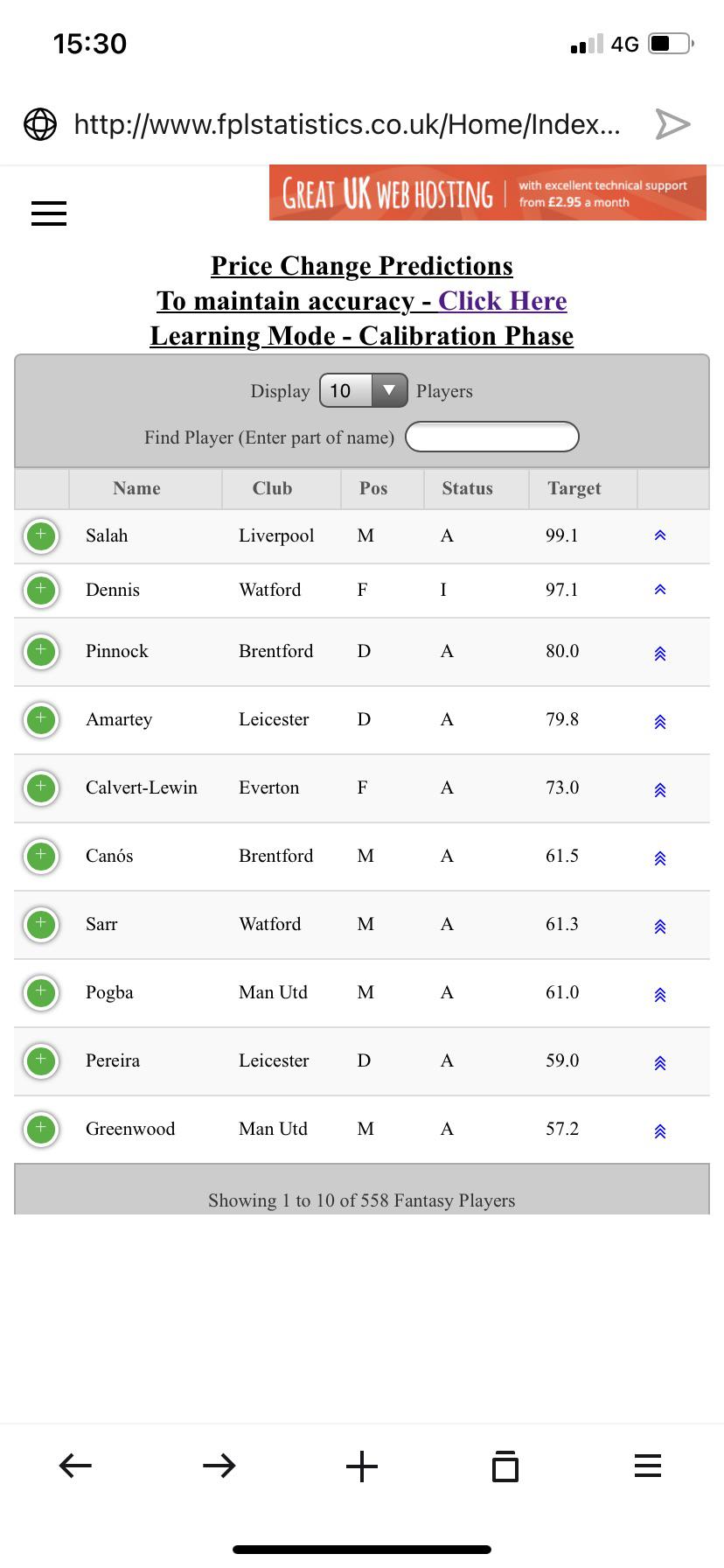Open the browser menu at bottom right
Image resolution: width=724 pixels, height=1568 pixels.
click(647, 1465)
